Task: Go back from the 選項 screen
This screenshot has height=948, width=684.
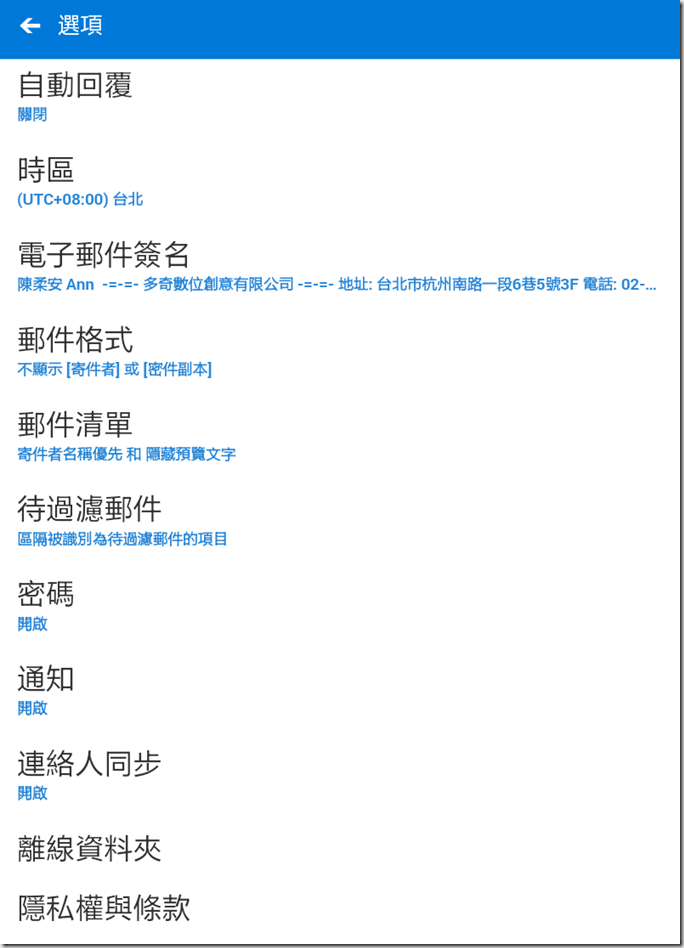Action: [30, 26]
